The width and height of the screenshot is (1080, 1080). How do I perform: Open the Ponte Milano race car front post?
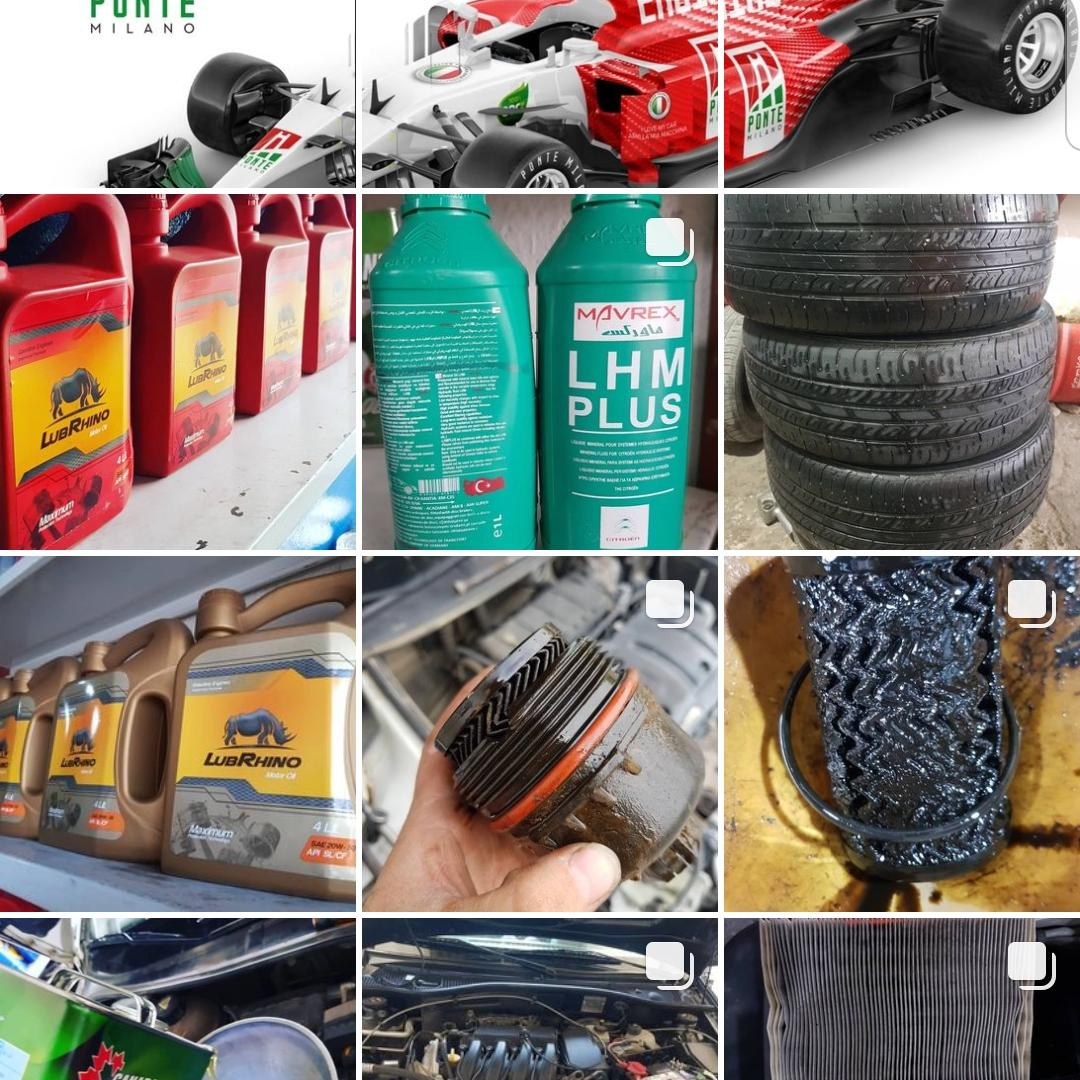pyautogui.click(x=177, y=94)
